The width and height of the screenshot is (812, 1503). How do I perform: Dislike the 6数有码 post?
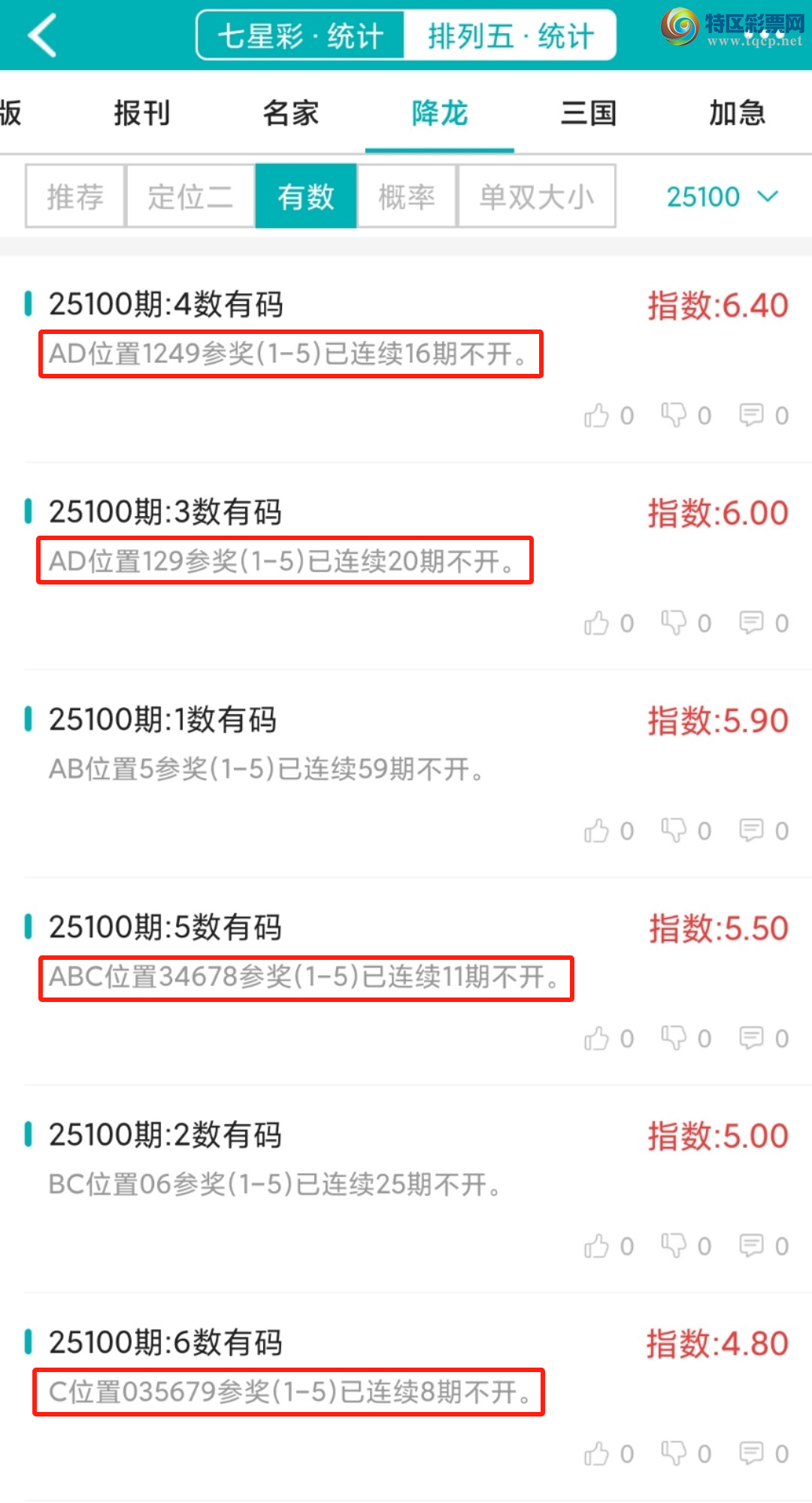click(x=674, y=1453)
